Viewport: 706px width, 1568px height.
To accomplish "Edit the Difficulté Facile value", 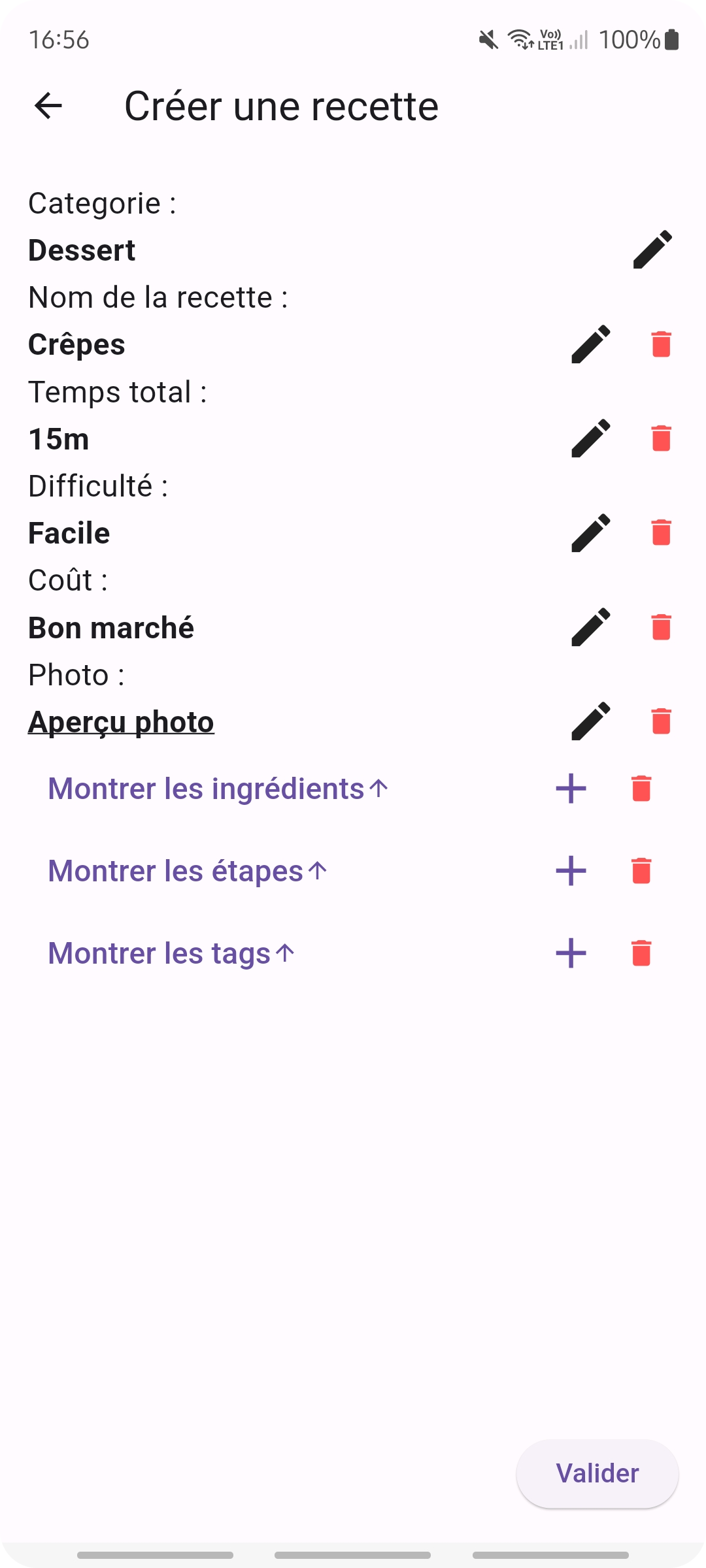I will coord(591,533).
